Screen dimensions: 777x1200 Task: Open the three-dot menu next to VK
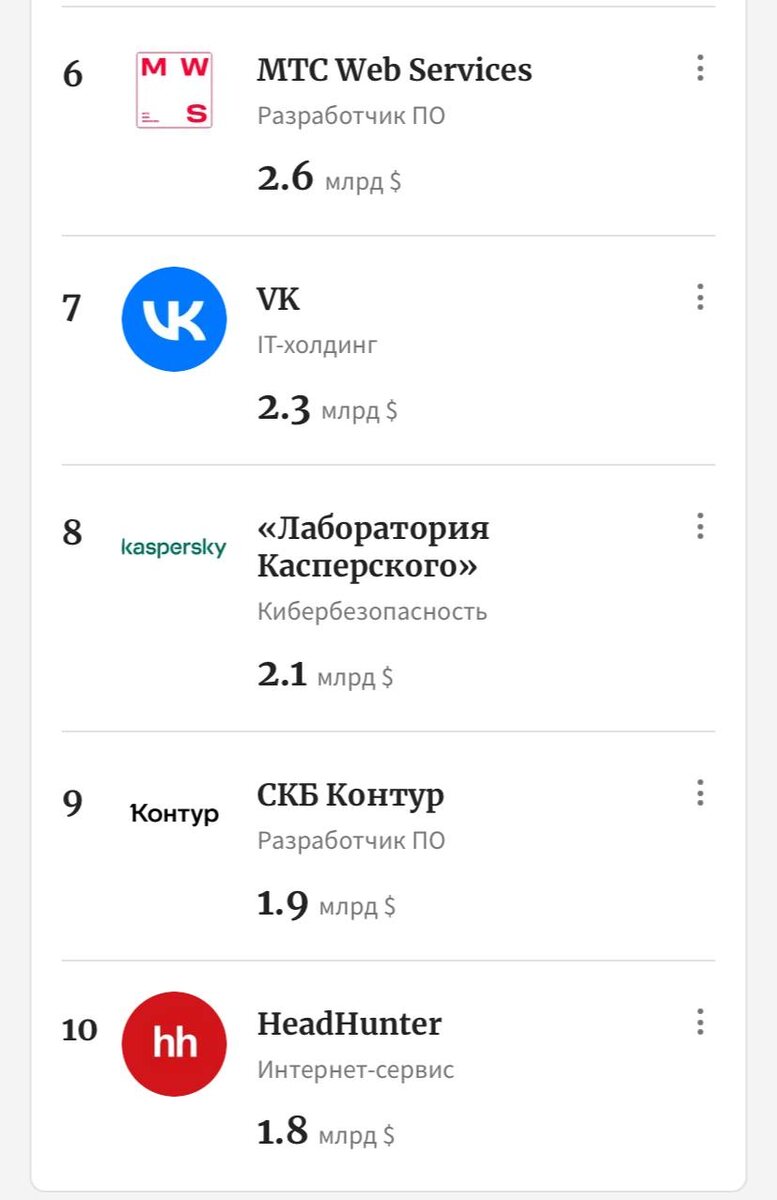[x=700, y=297]
